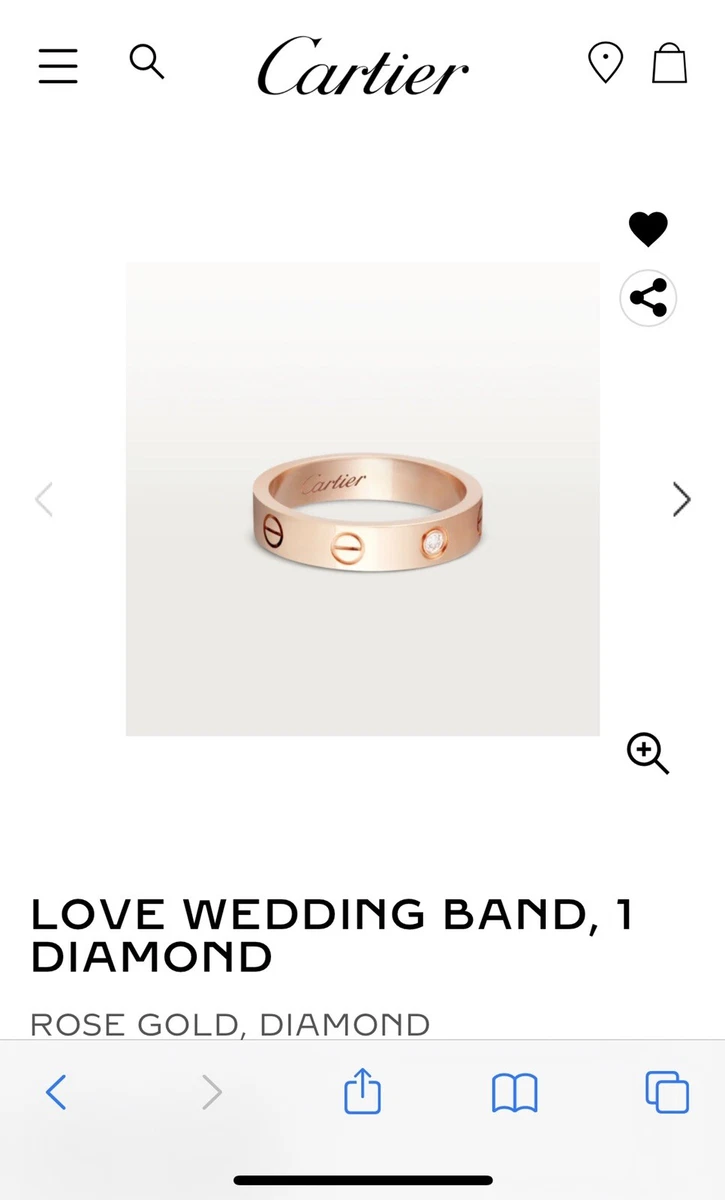Image resolution: width=725 pixels, height=1200 pixels.
Task: Open the shopping bag
Action: (669, 63)
